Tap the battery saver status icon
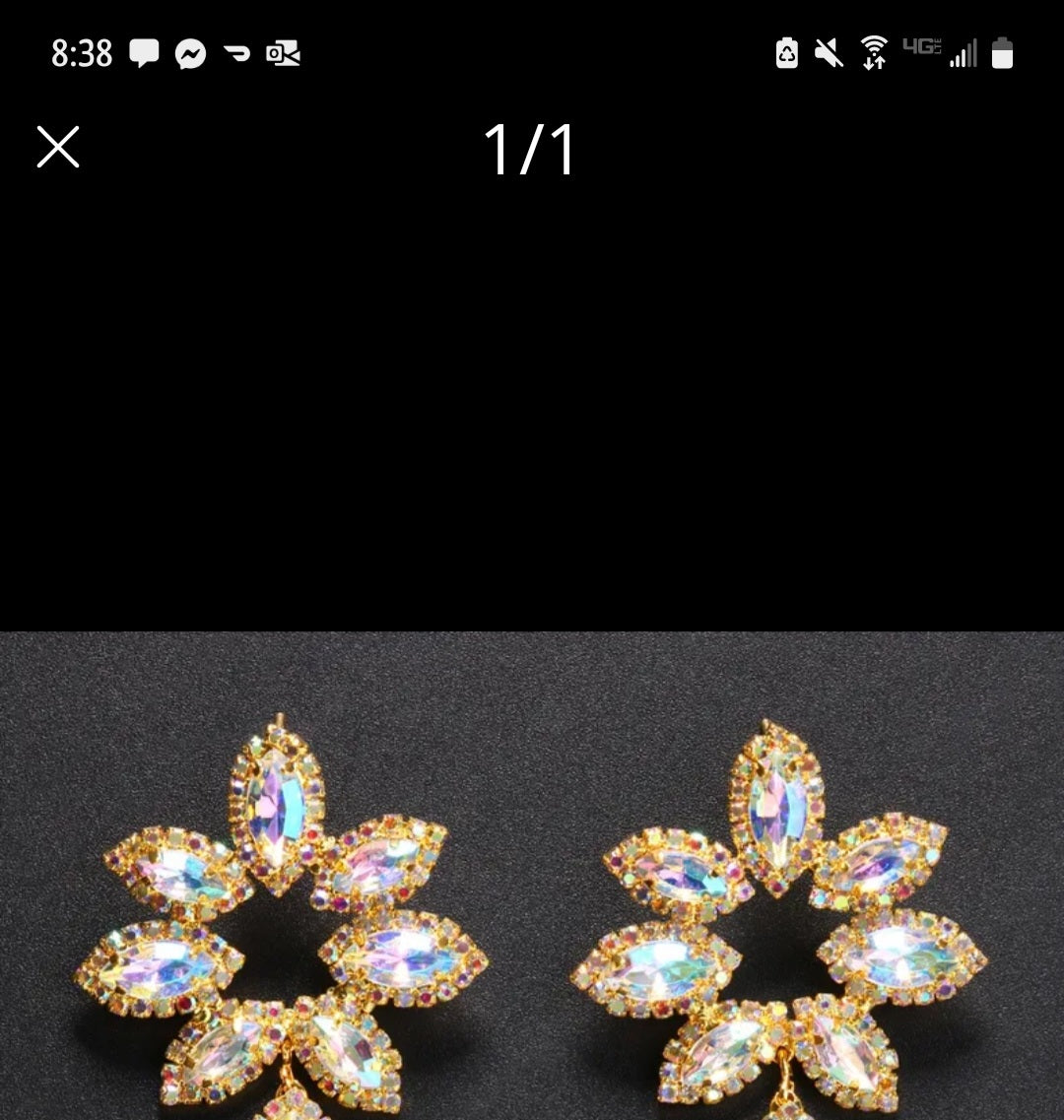 pos(785,54)
